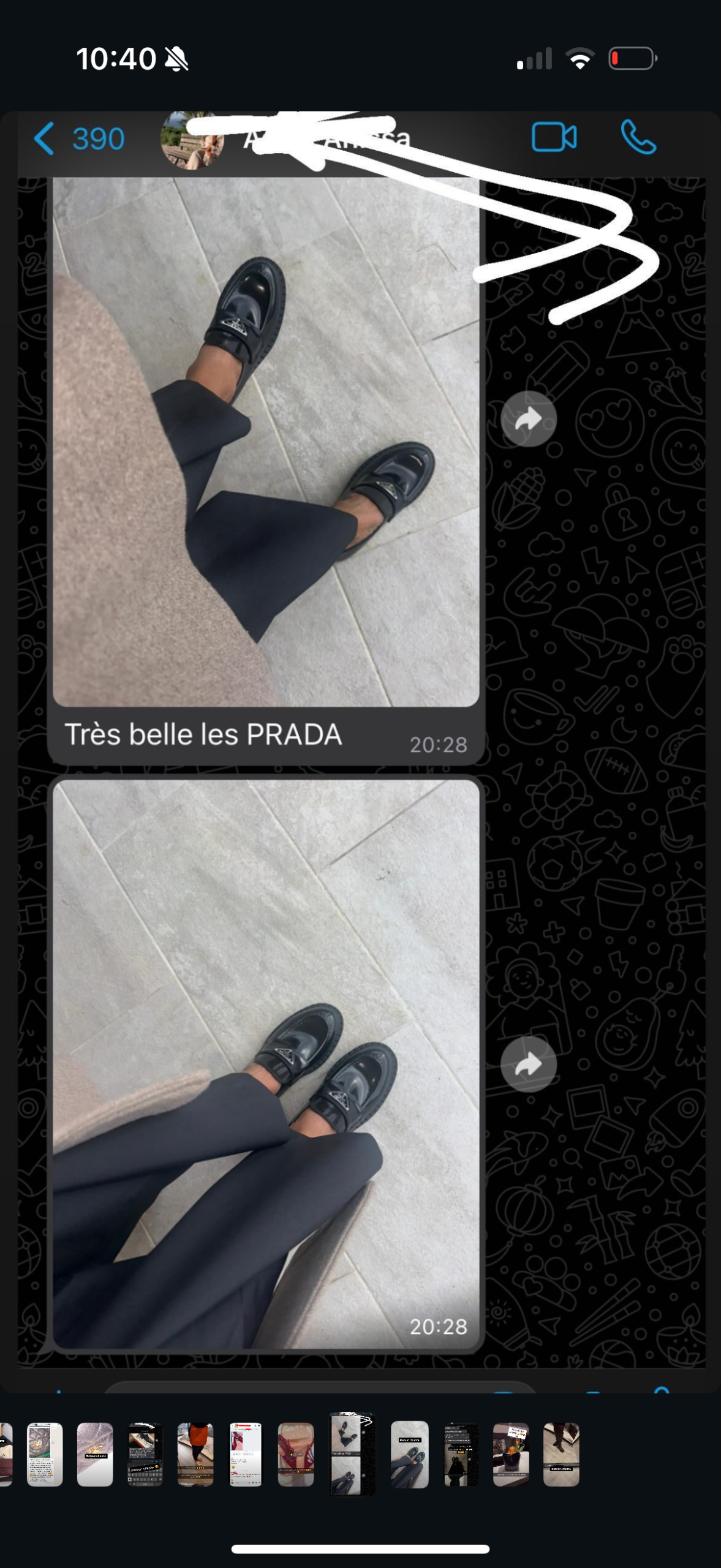Select the thumbnail showing the on-screen keyboard chat
This screenshot has height=1568, width=721.
[x=145, y=1454]
